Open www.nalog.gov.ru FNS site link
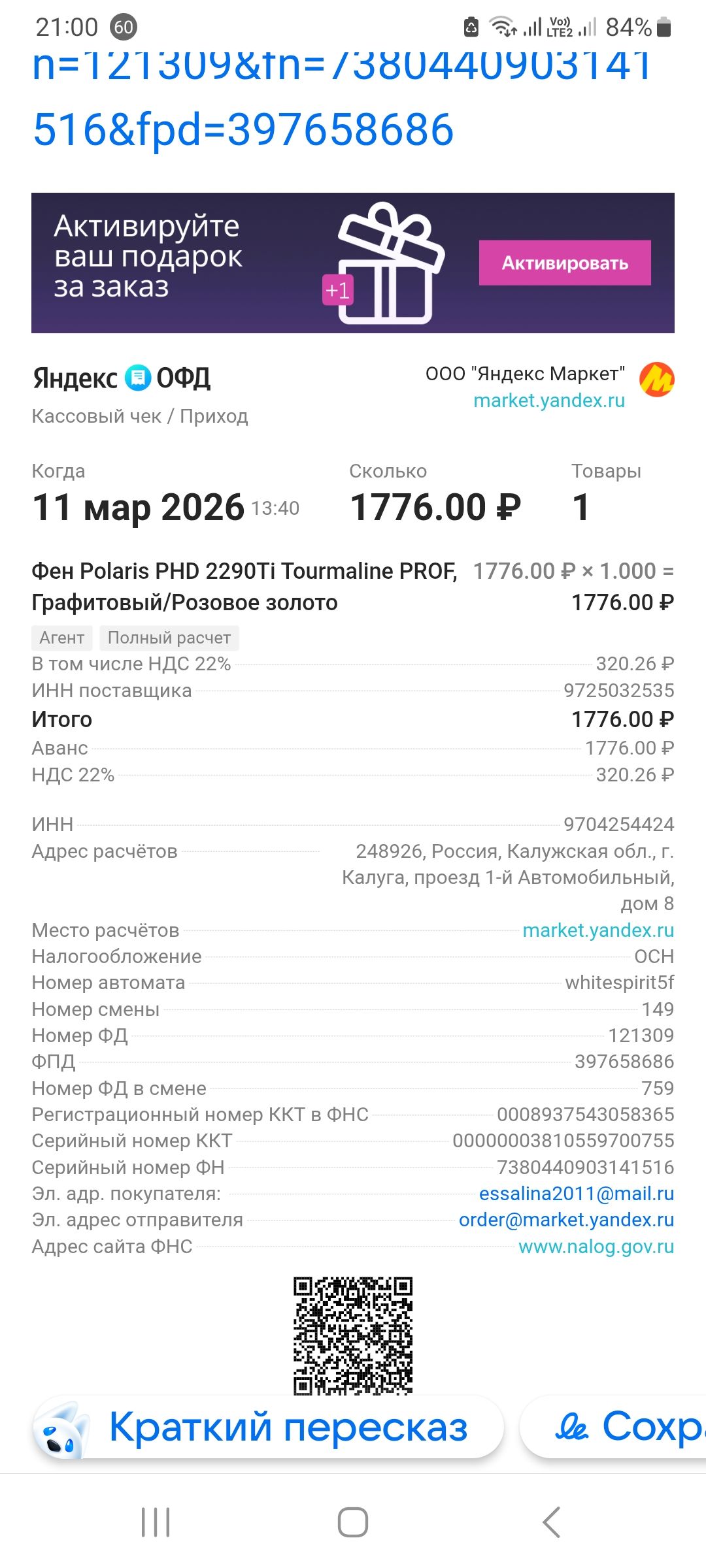Image resolution: width=706 pixels, height=1568 pixels. click(596, 1247)
